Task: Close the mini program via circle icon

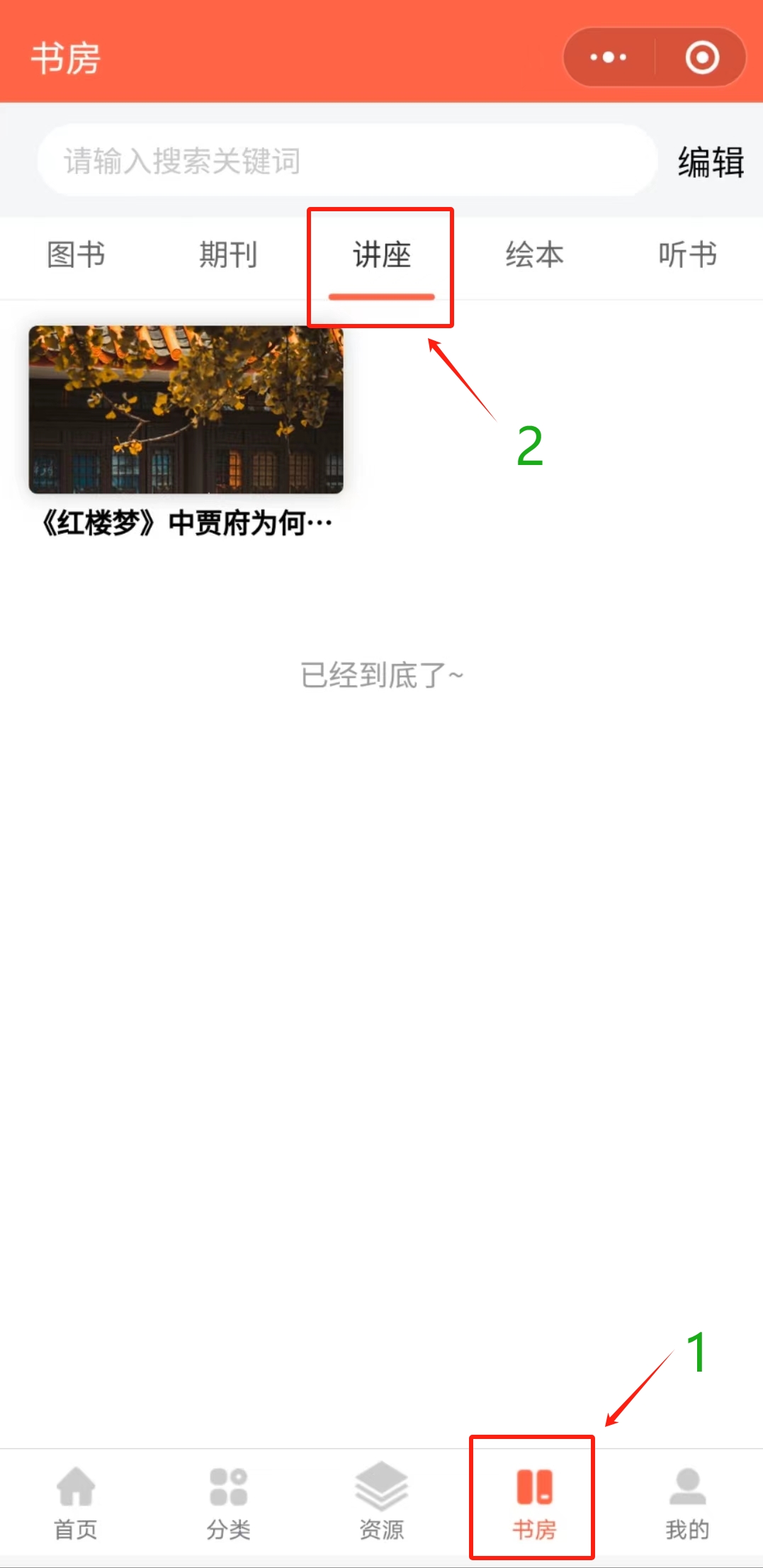Action: tap(701, 57)
